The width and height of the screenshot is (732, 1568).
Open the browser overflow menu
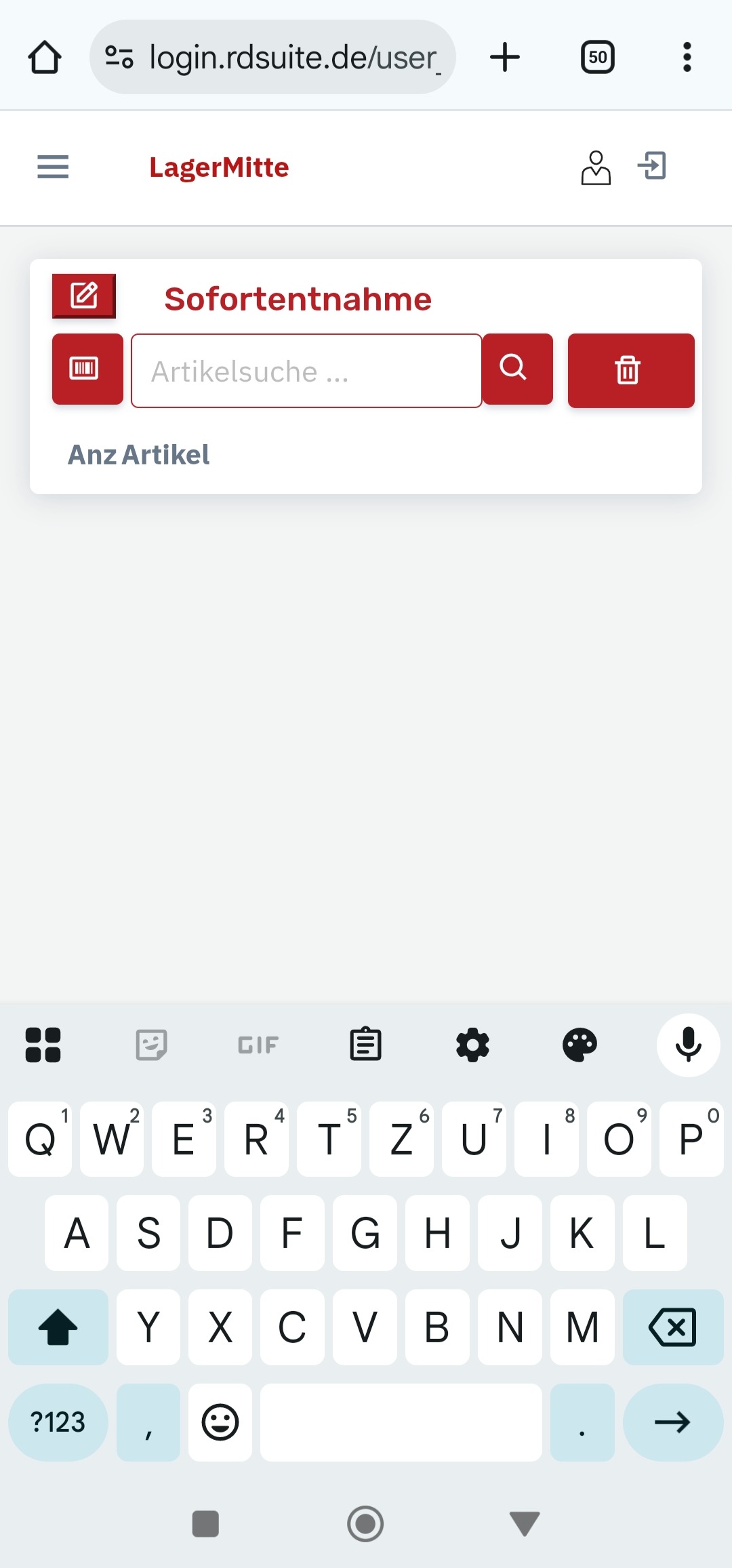point(687,58)
